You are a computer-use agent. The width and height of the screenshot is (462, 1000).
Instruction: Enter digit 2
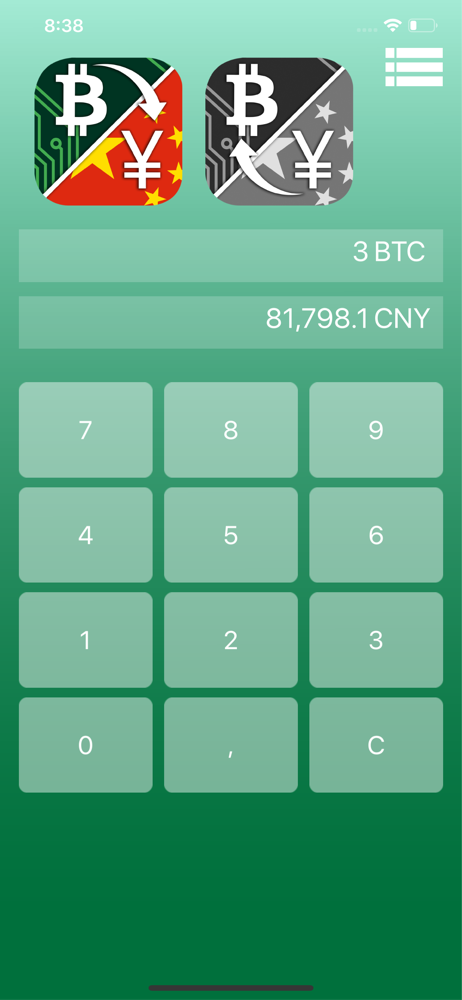pyautogui.click(x=231, y=640)
